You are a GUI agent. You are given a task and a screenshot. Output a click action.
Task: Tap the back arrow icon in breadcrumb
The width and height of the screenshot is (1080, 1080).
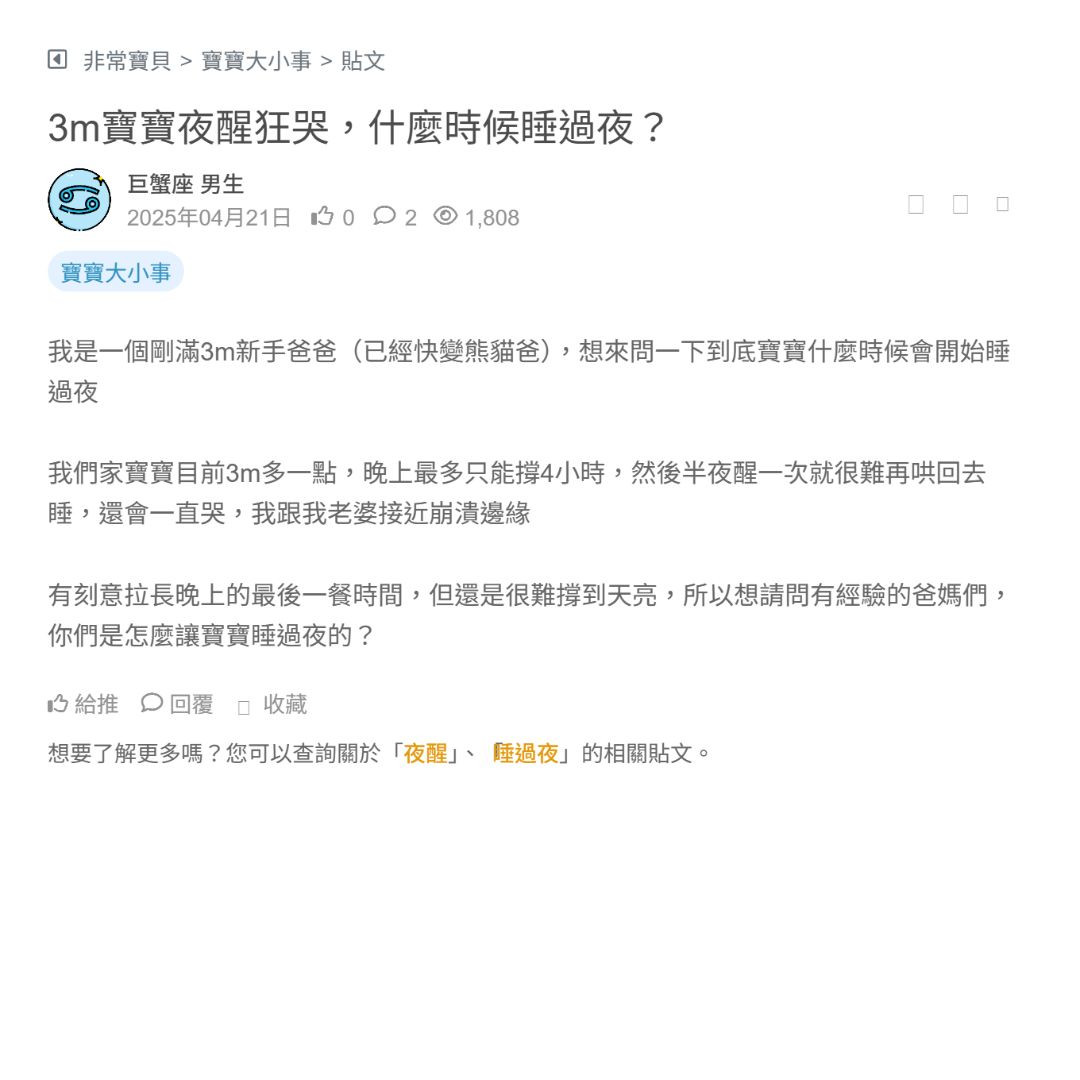(57, 60)
